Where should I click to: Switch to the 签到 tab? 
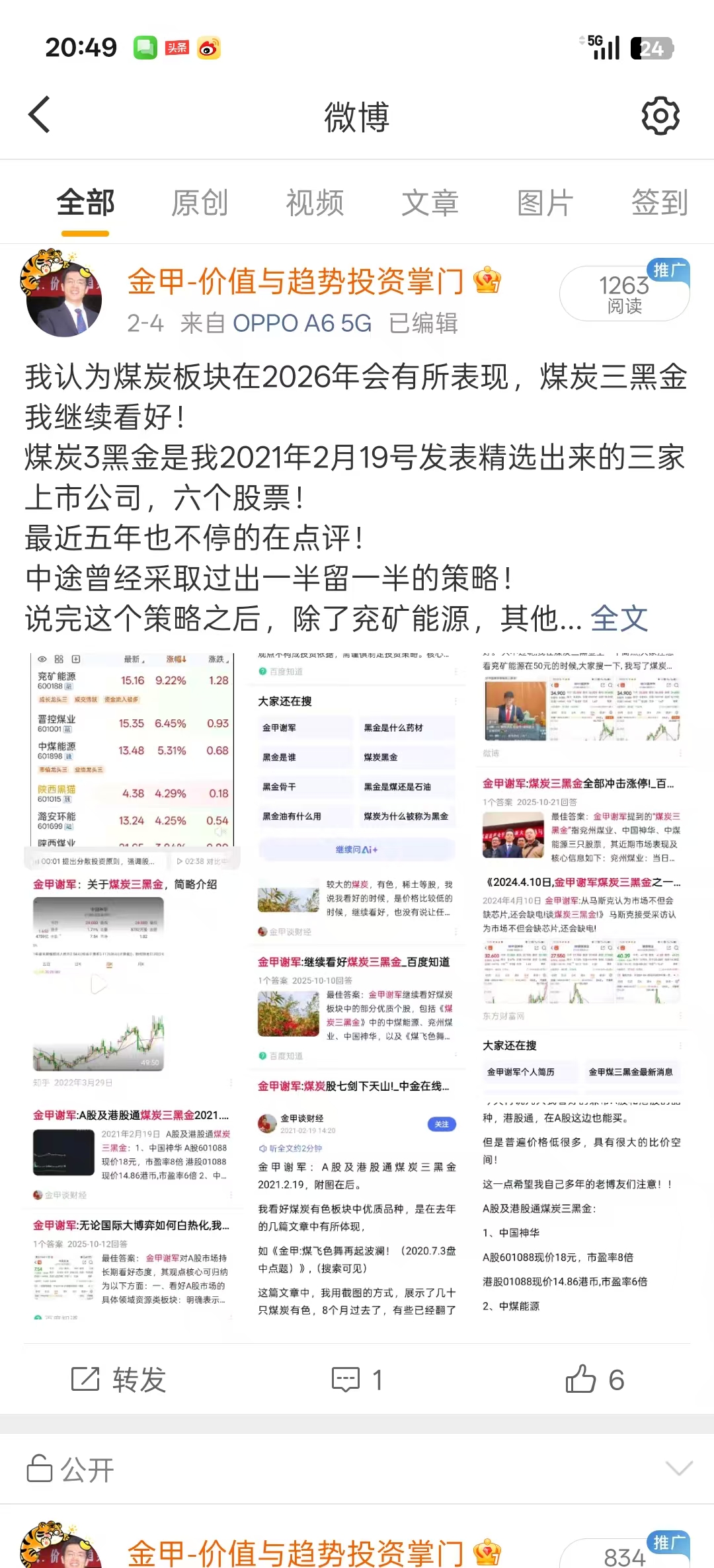point(659,202)
